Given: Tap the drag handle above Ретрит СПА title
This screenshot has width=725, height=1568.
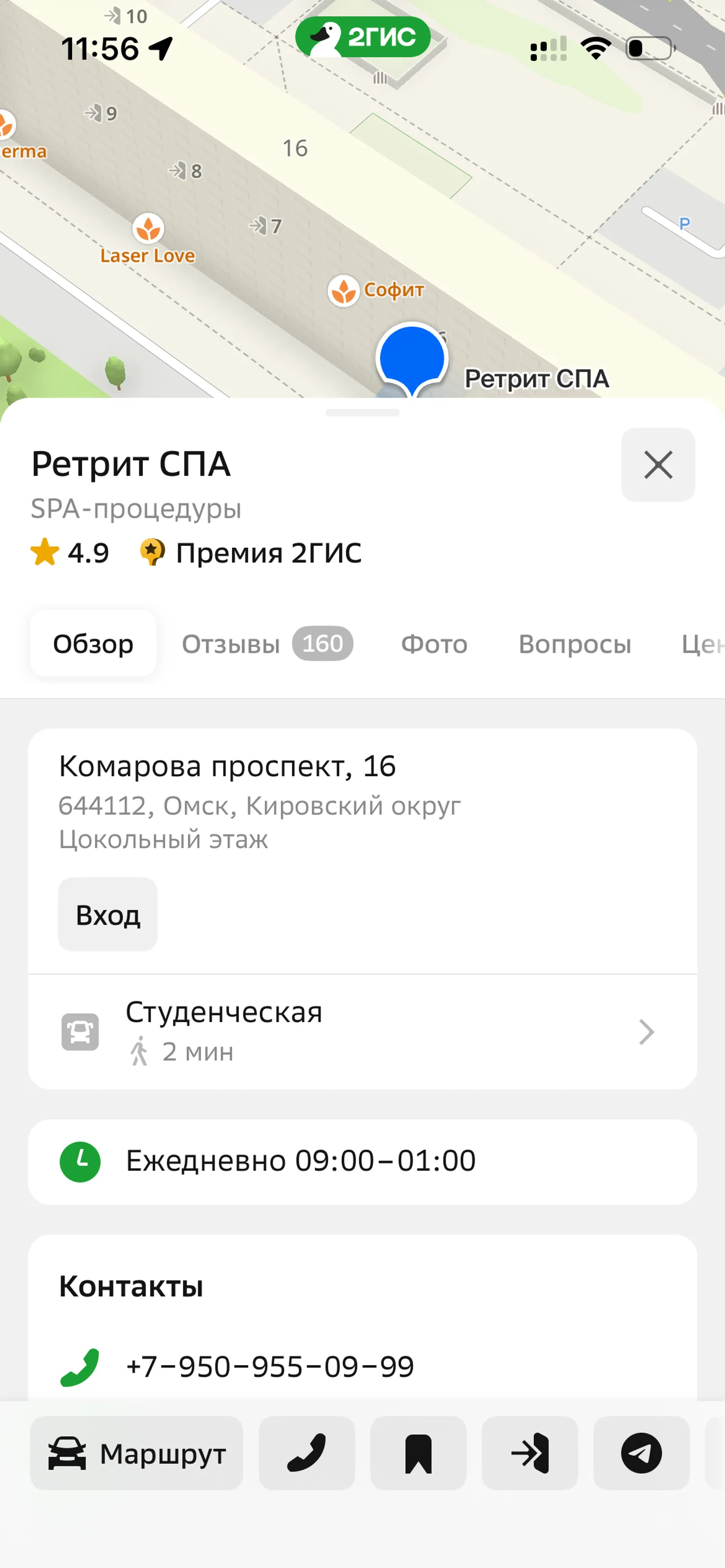Looking at the screenshot, I should (x=362, y=412).
